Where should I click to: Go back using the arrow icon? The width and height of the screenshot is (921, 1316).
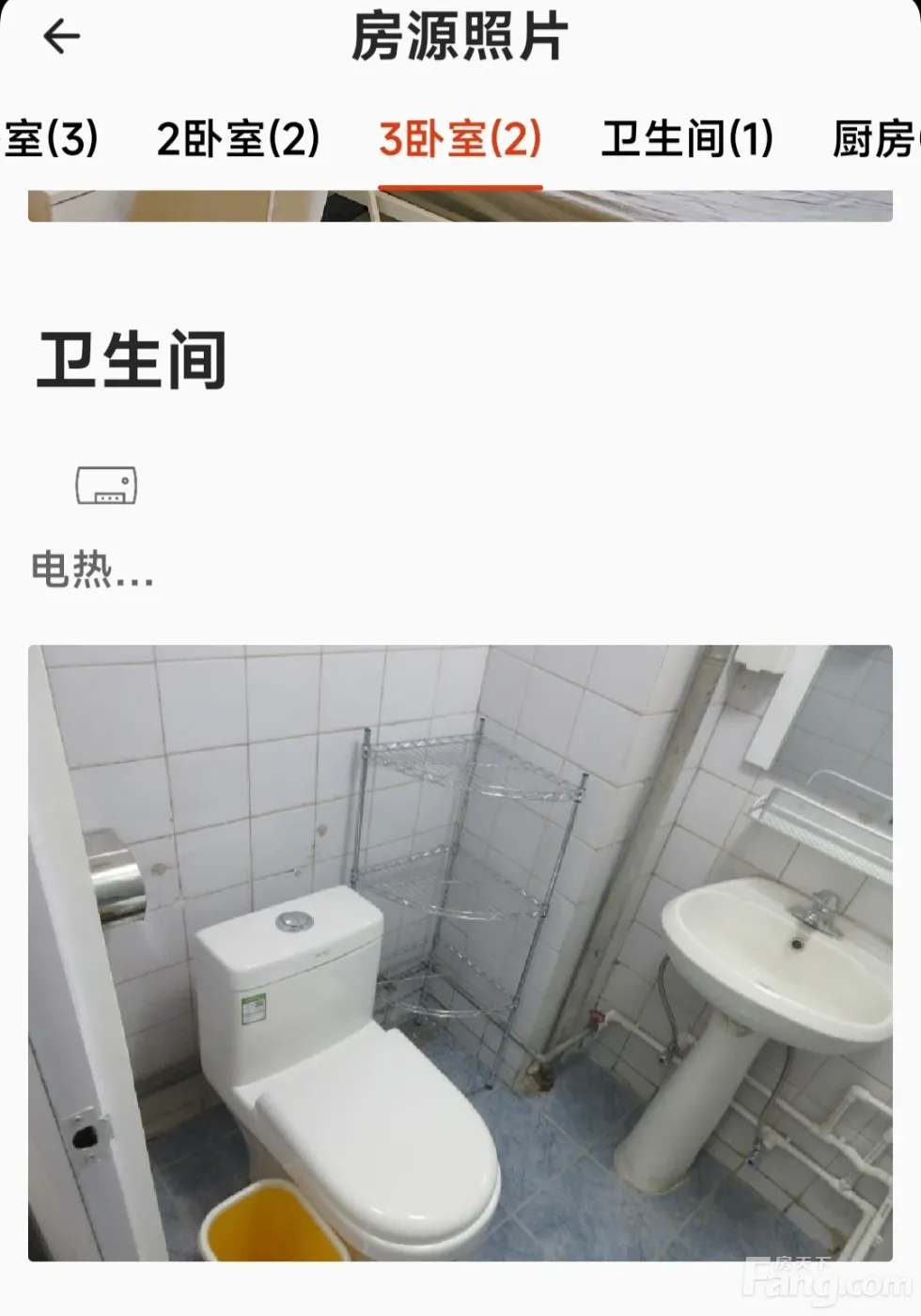click(x=62, y=37)
